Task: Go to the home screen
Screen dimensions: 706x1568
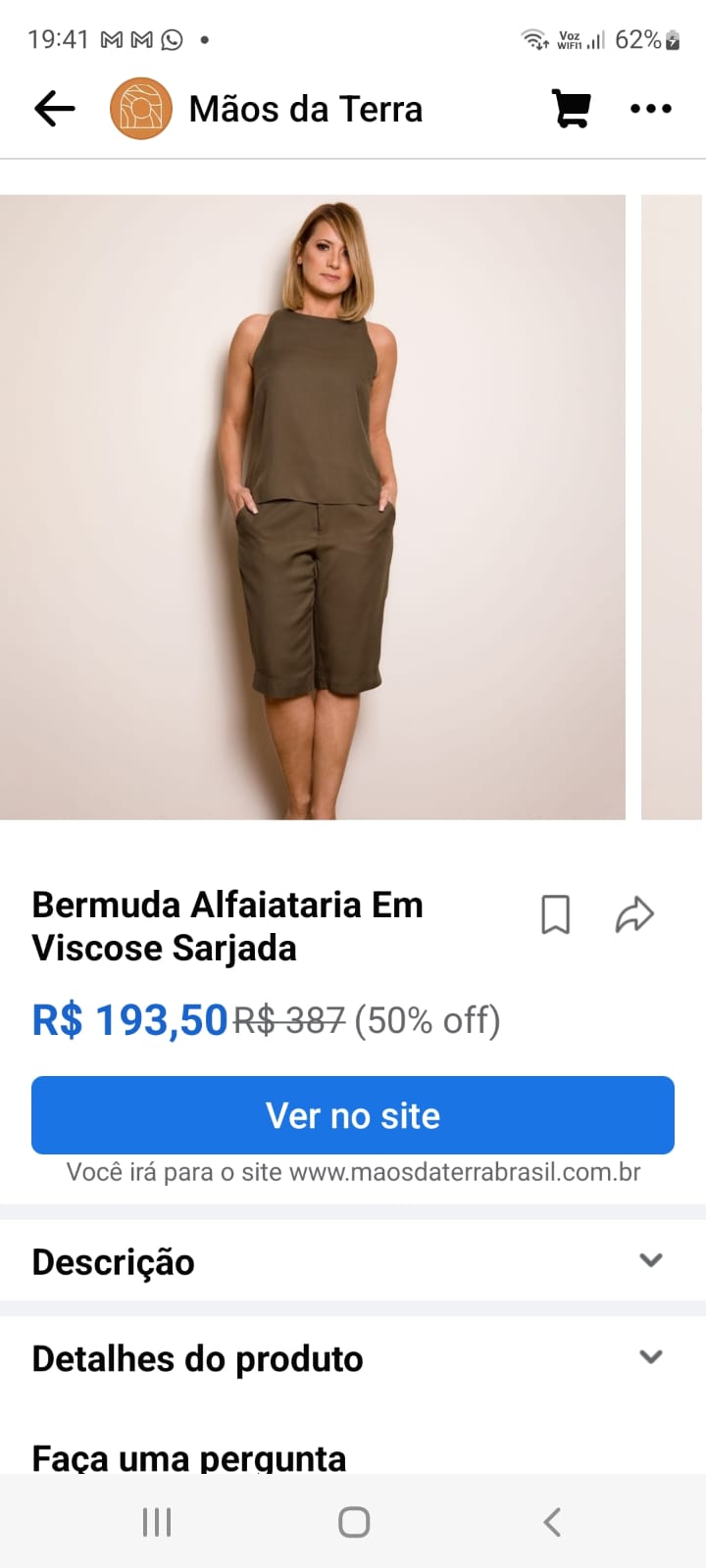Action: coord(353,1522)
